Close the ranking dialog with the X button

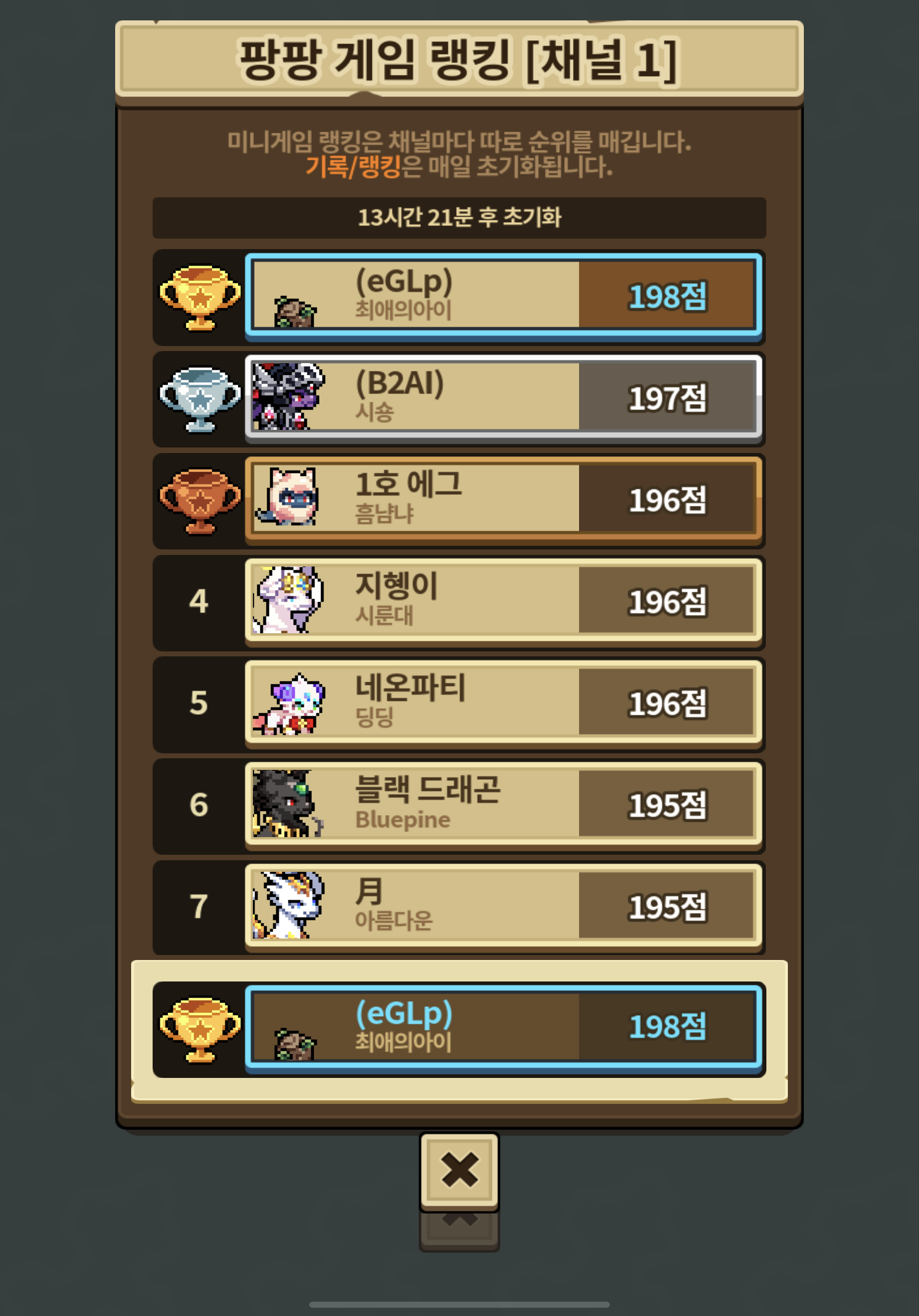coord(459,1171)
